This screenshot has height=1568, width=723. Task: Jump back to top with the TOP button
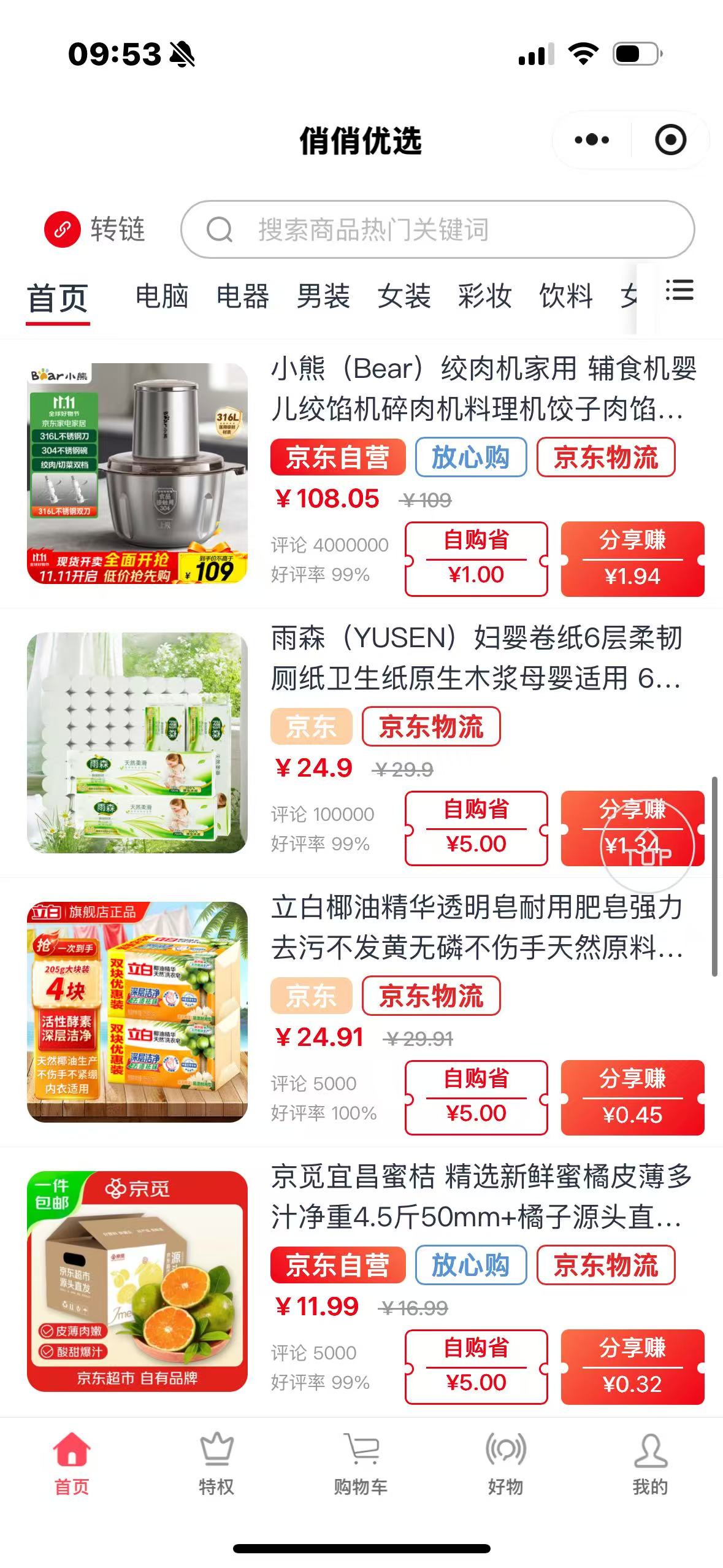point(648,848)
